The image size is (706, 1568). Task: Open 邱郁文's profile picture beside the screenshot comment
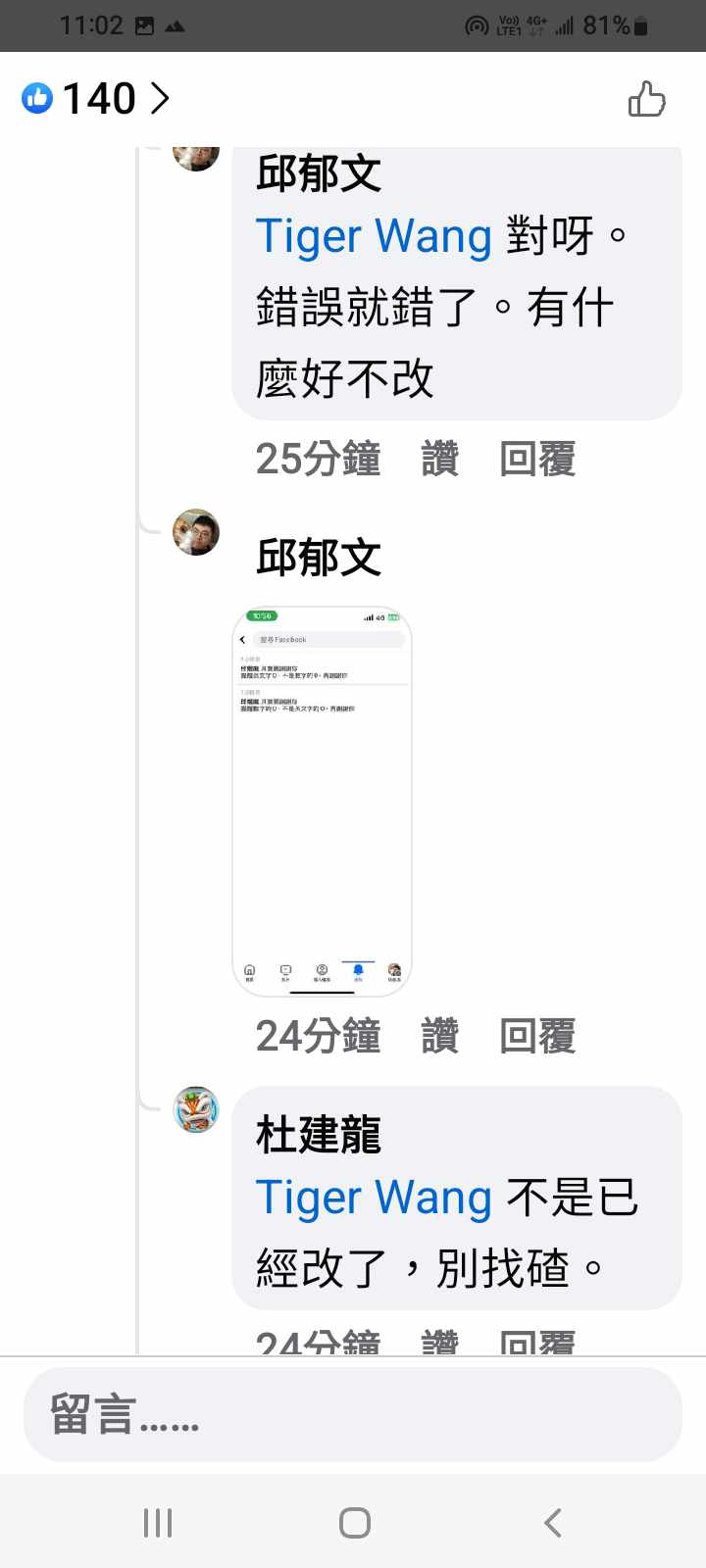(x=196, y=532)
